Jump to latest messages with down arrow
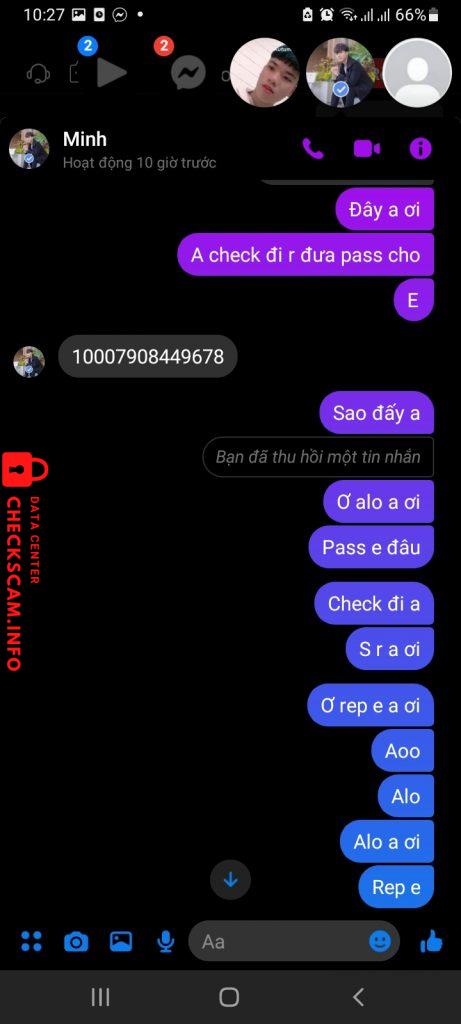Screen dimensions: 461x1024 tap(230, 880)
